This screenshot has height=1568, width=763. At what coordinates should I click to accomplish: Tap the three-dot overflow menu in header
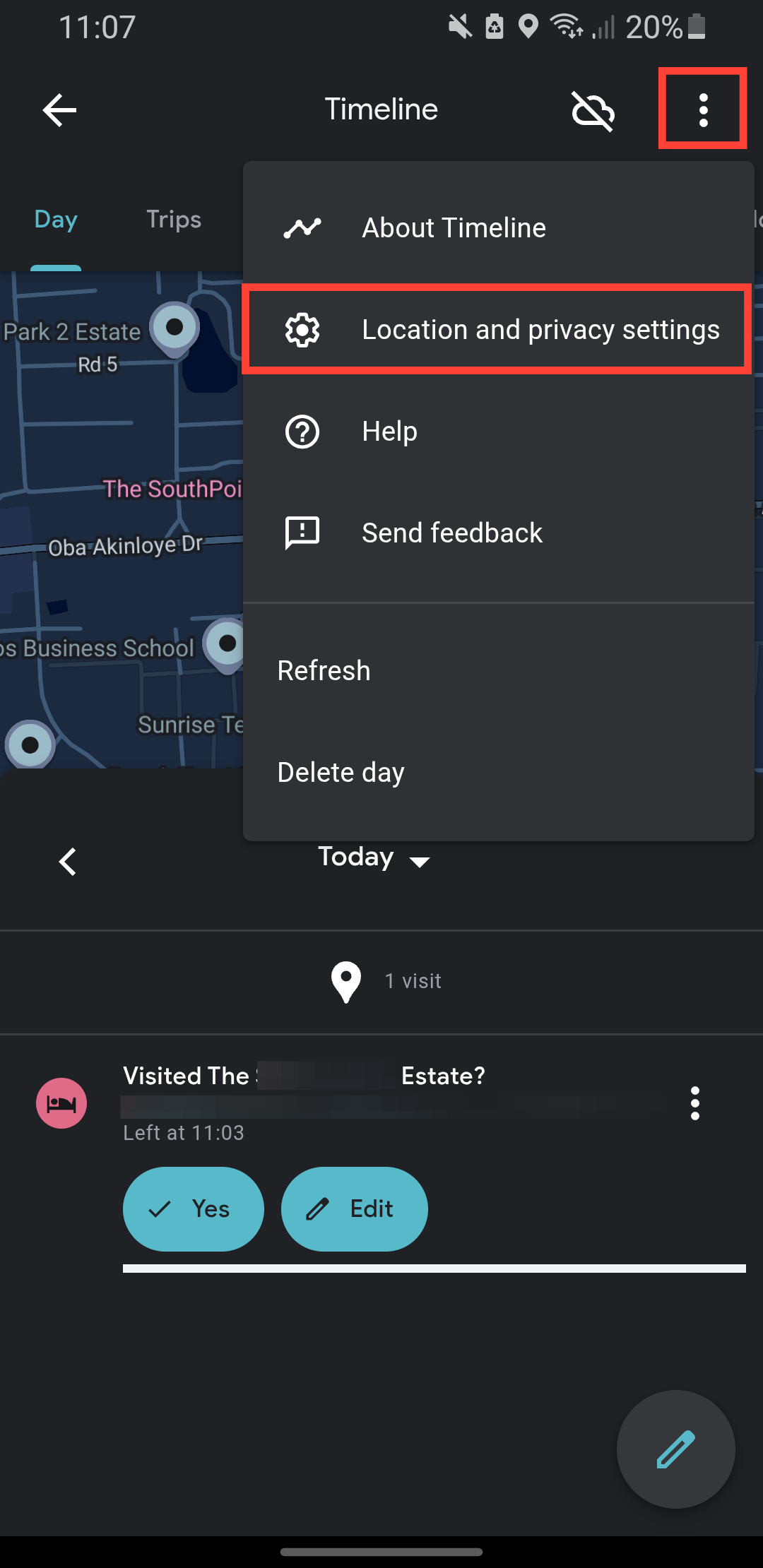pos(702,110)
